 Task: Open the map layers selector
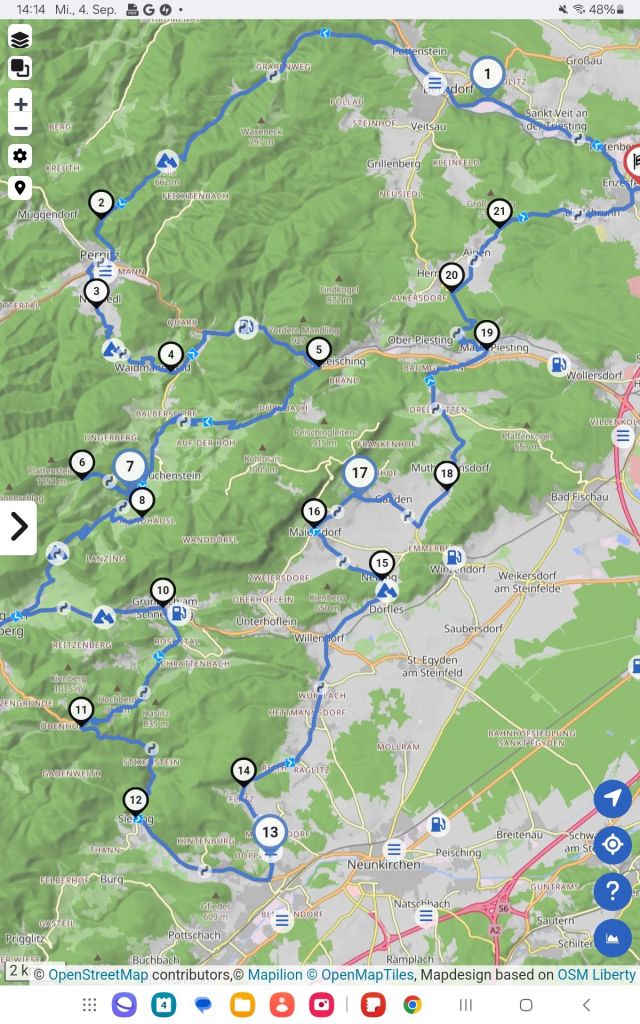[20, 39]
